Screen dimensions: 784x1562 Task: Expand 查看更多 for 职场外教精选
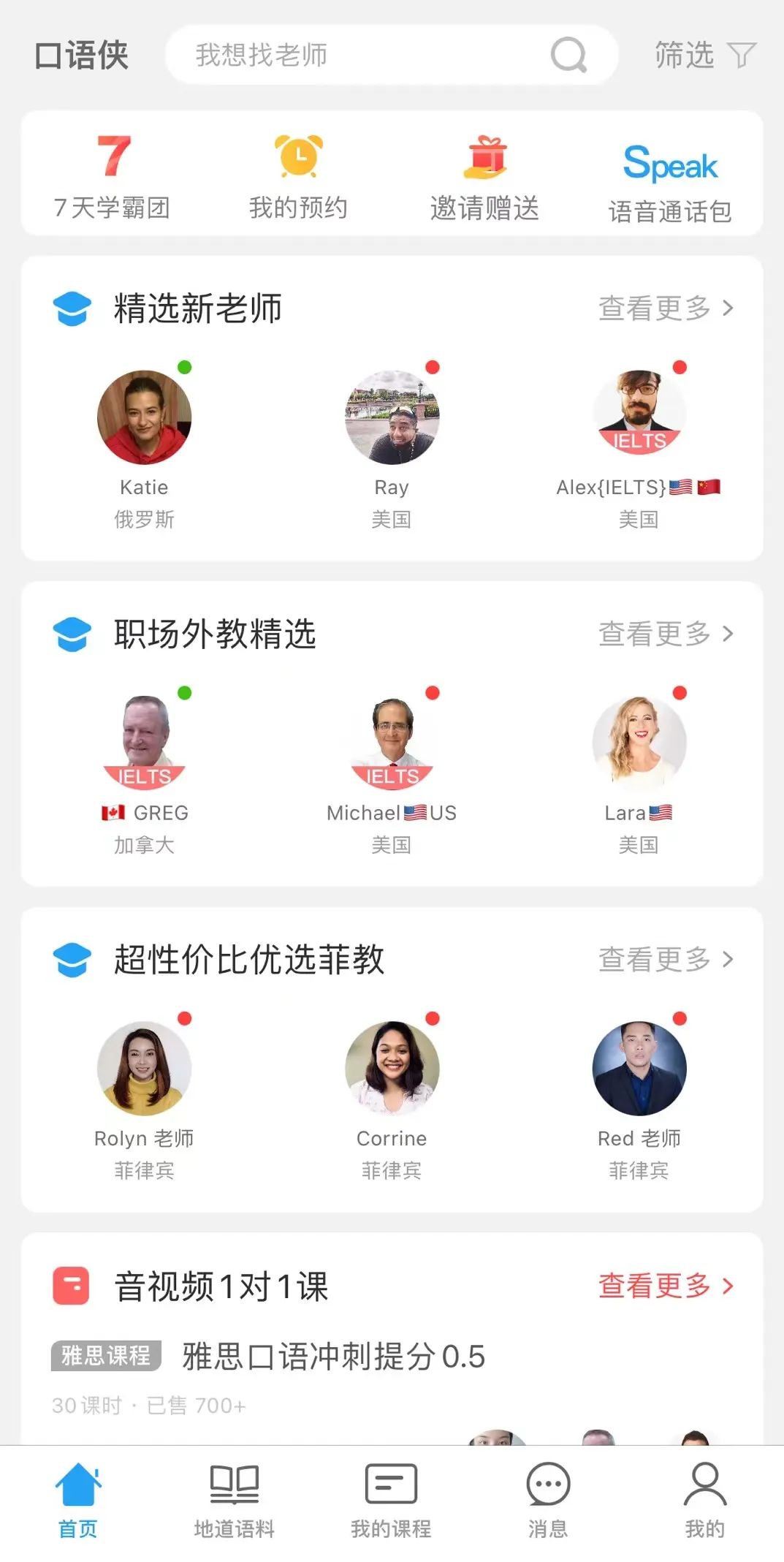(663, 634)
